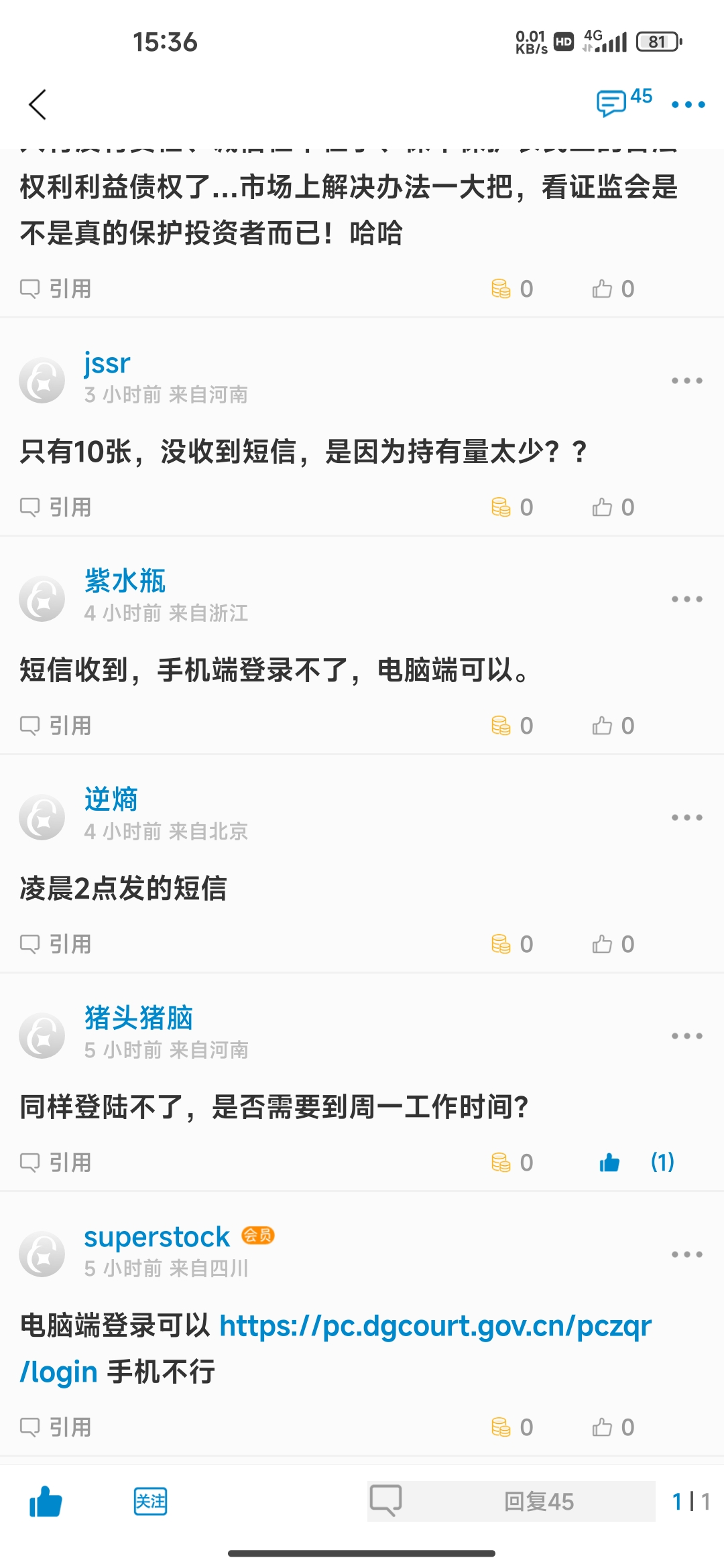Quote jssr's comment with 引用
This screenshot has width=724, height=1568.
click(x=56, y=507)
